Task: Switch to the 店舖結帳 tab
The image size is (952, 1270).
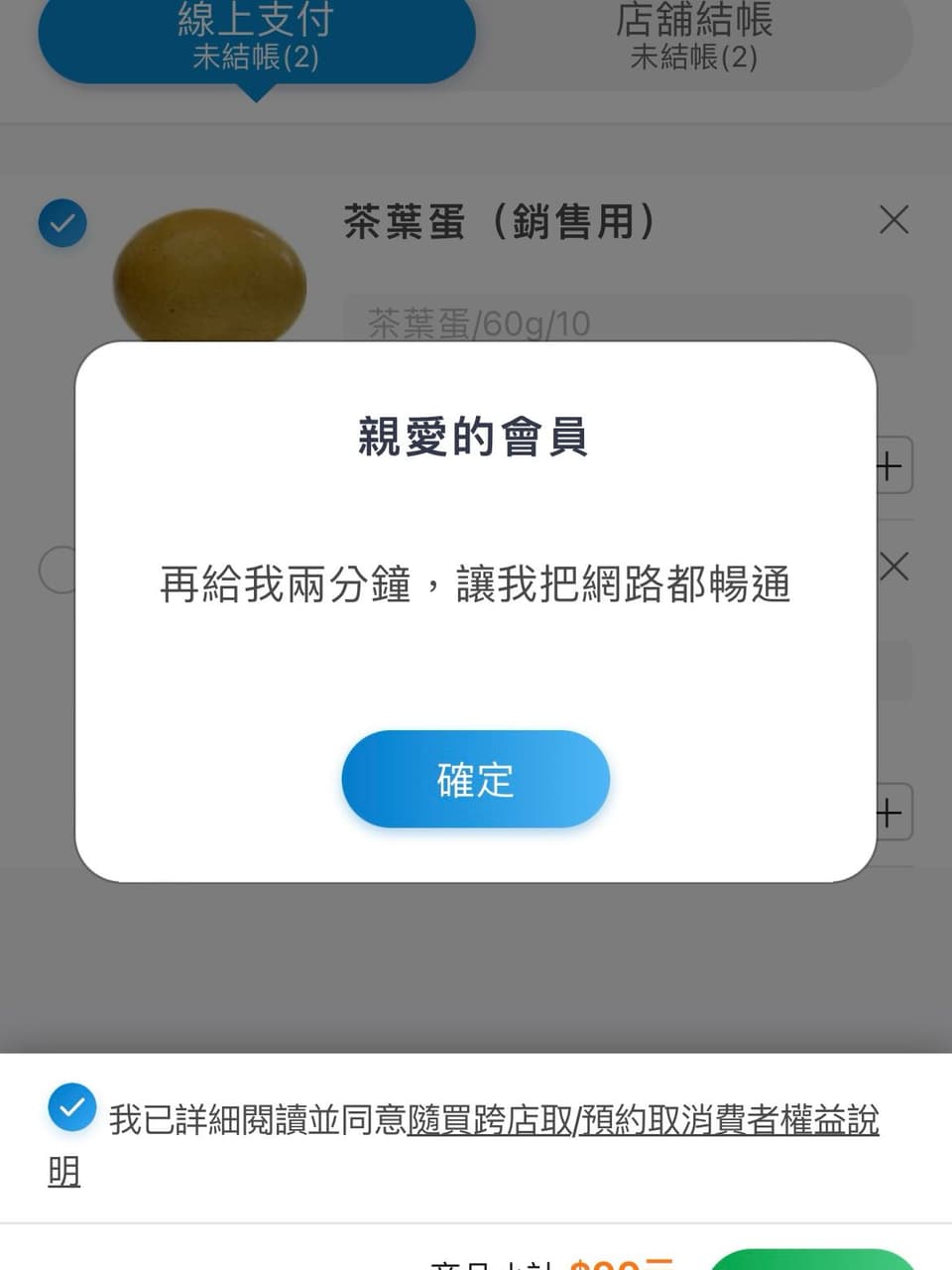Action: pos(693,40)
